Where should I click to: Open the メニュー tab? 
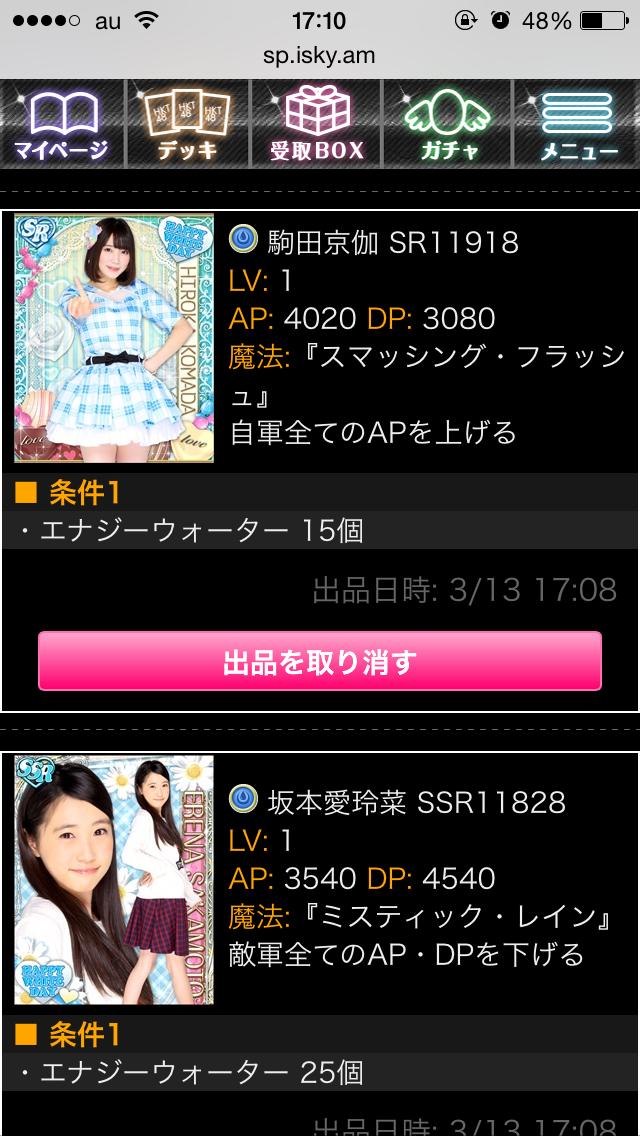point(577,124)
